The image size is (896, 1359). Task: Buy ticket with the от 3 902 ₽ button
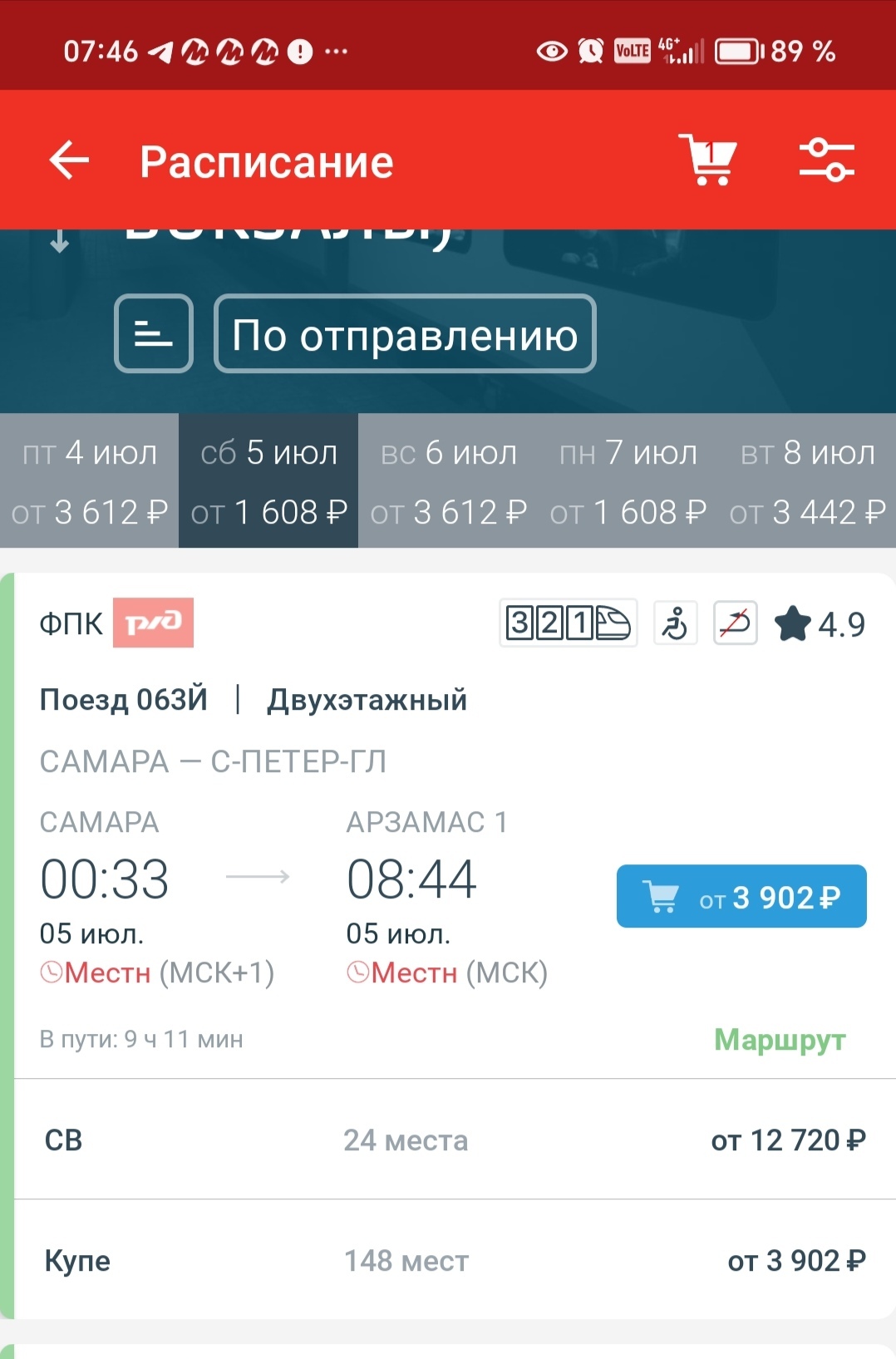(x=741, y=897)
